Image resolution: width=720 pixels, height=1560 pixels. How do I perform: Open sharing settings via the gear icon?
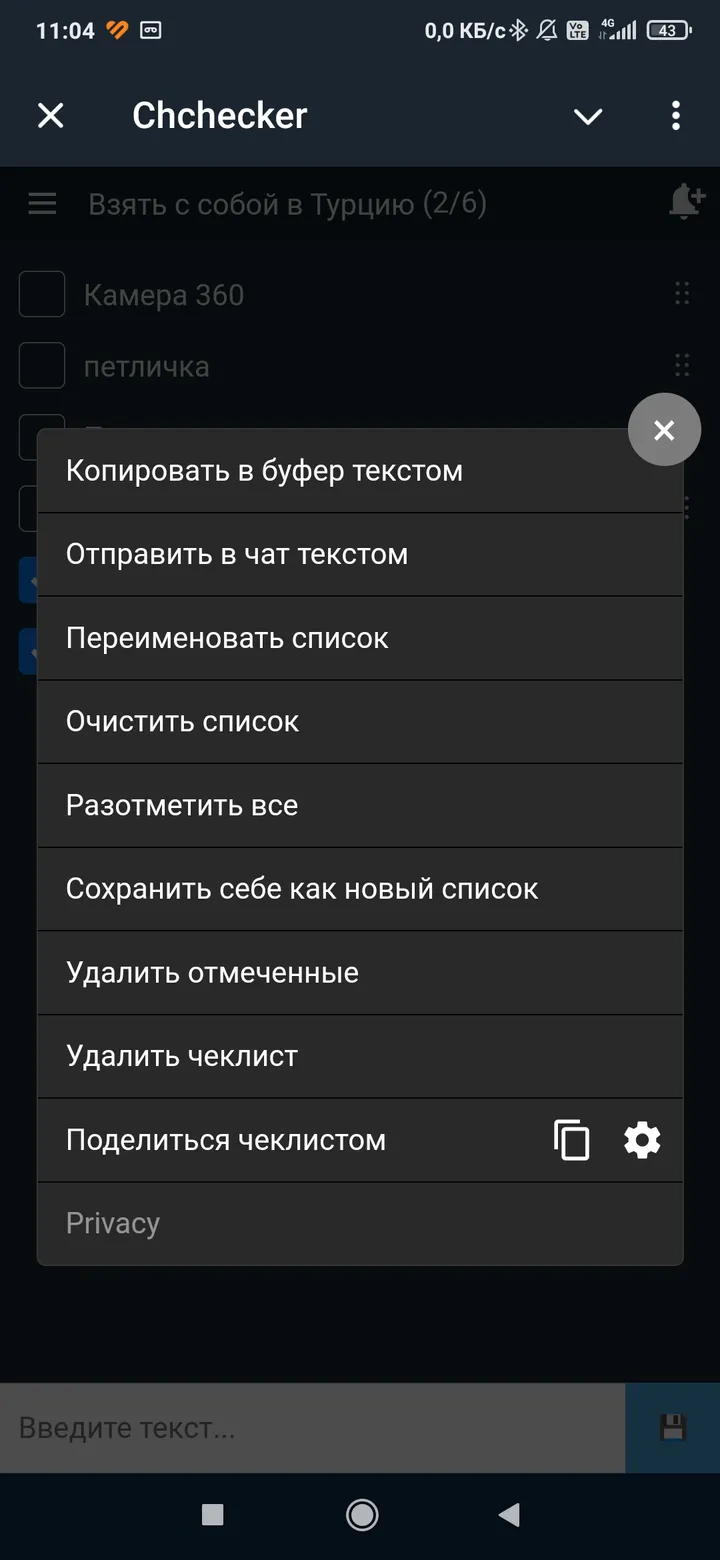click(641, 1140)
